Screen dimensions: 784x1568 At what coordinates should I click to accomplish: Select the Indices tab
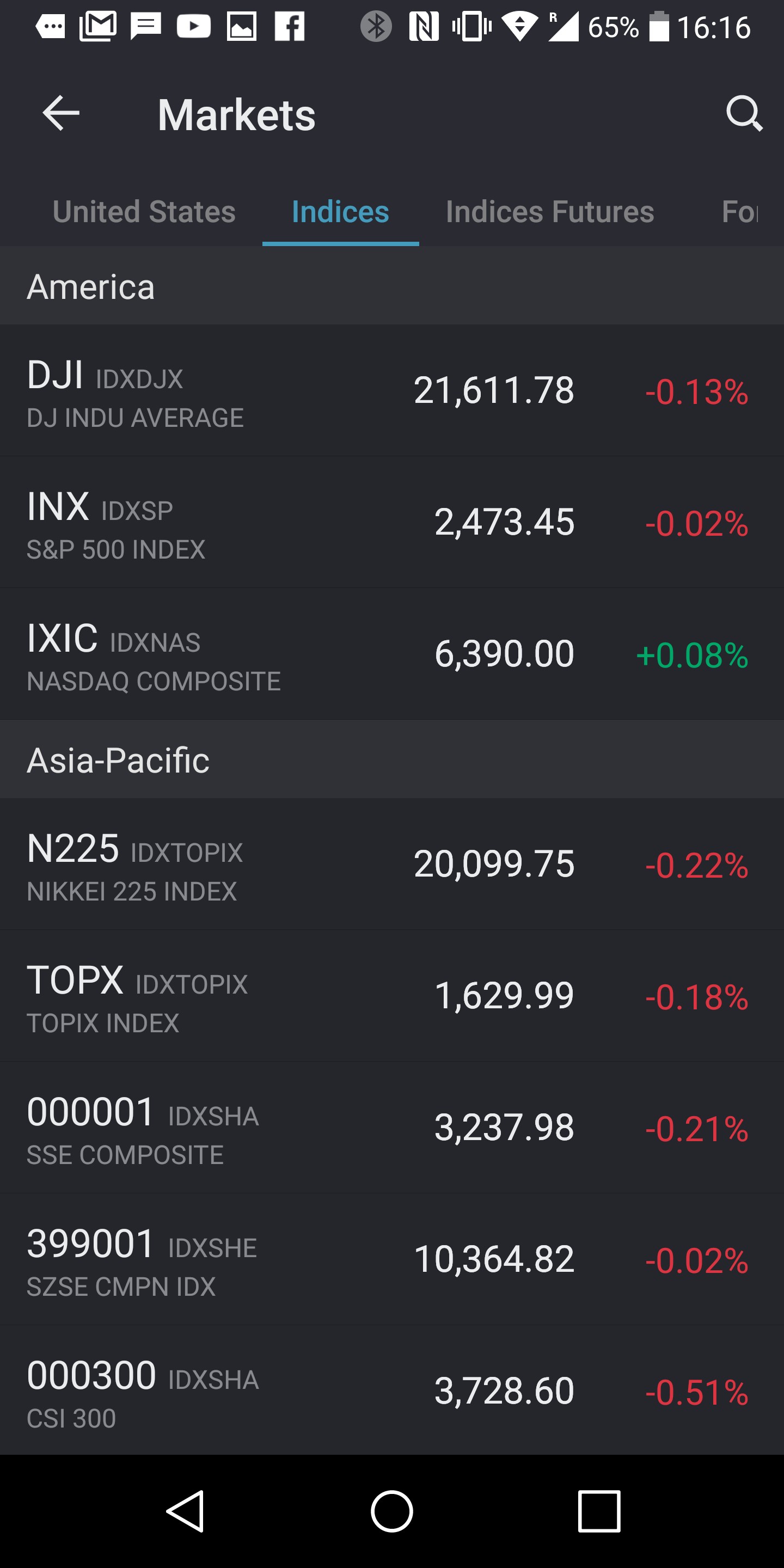tap(340, 212)
